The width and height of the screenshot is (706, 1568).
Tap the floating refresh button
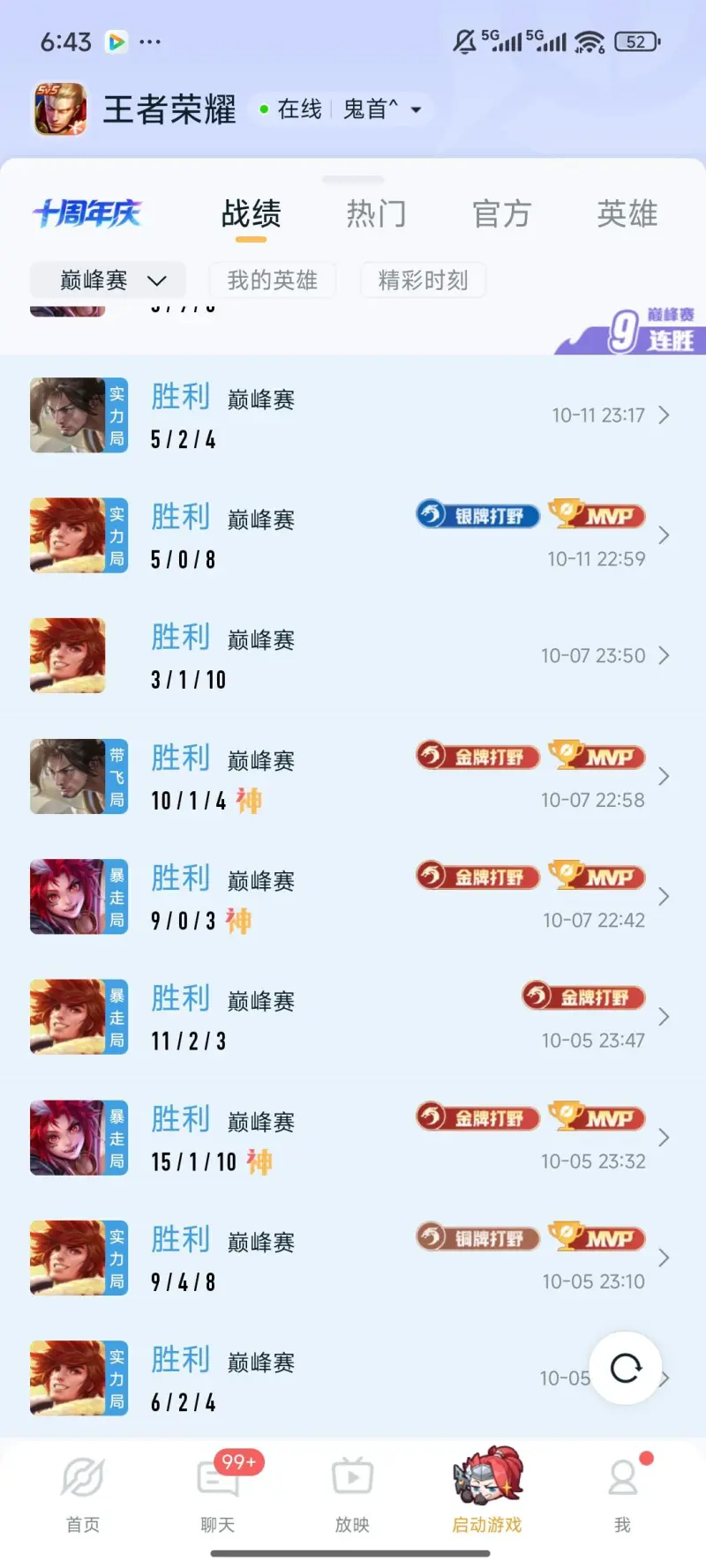click(626, 1369)
